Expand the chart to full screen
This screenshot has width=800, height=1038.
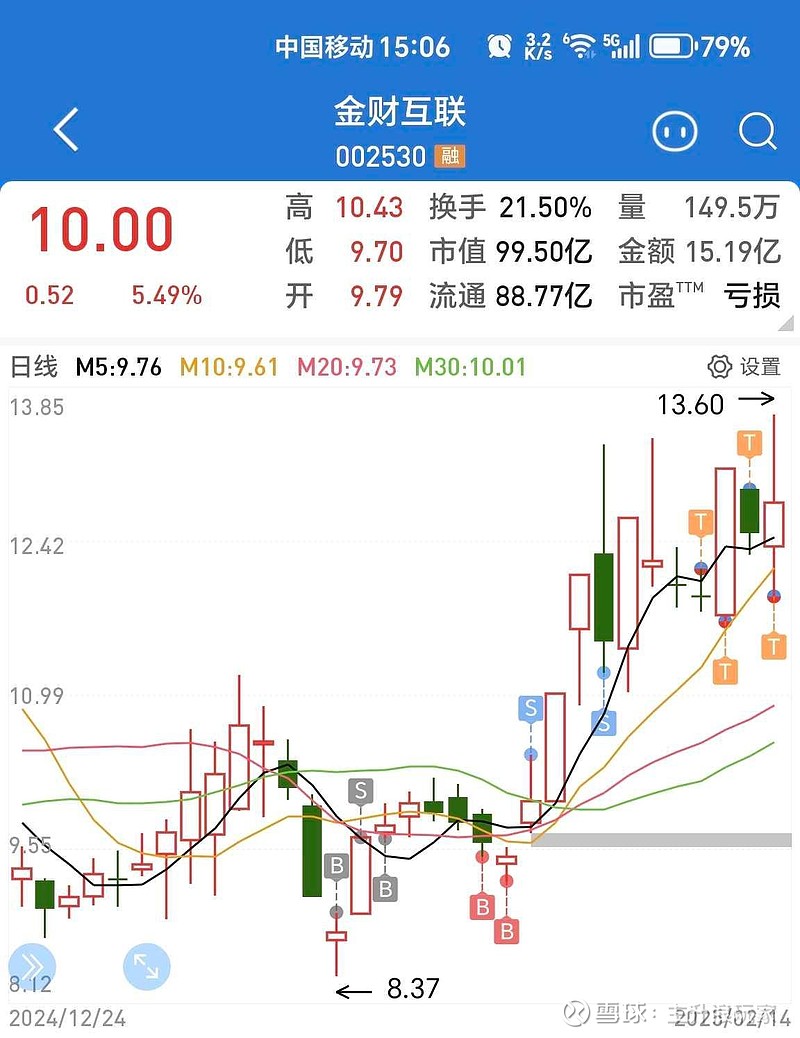click(x=147, y=966)
